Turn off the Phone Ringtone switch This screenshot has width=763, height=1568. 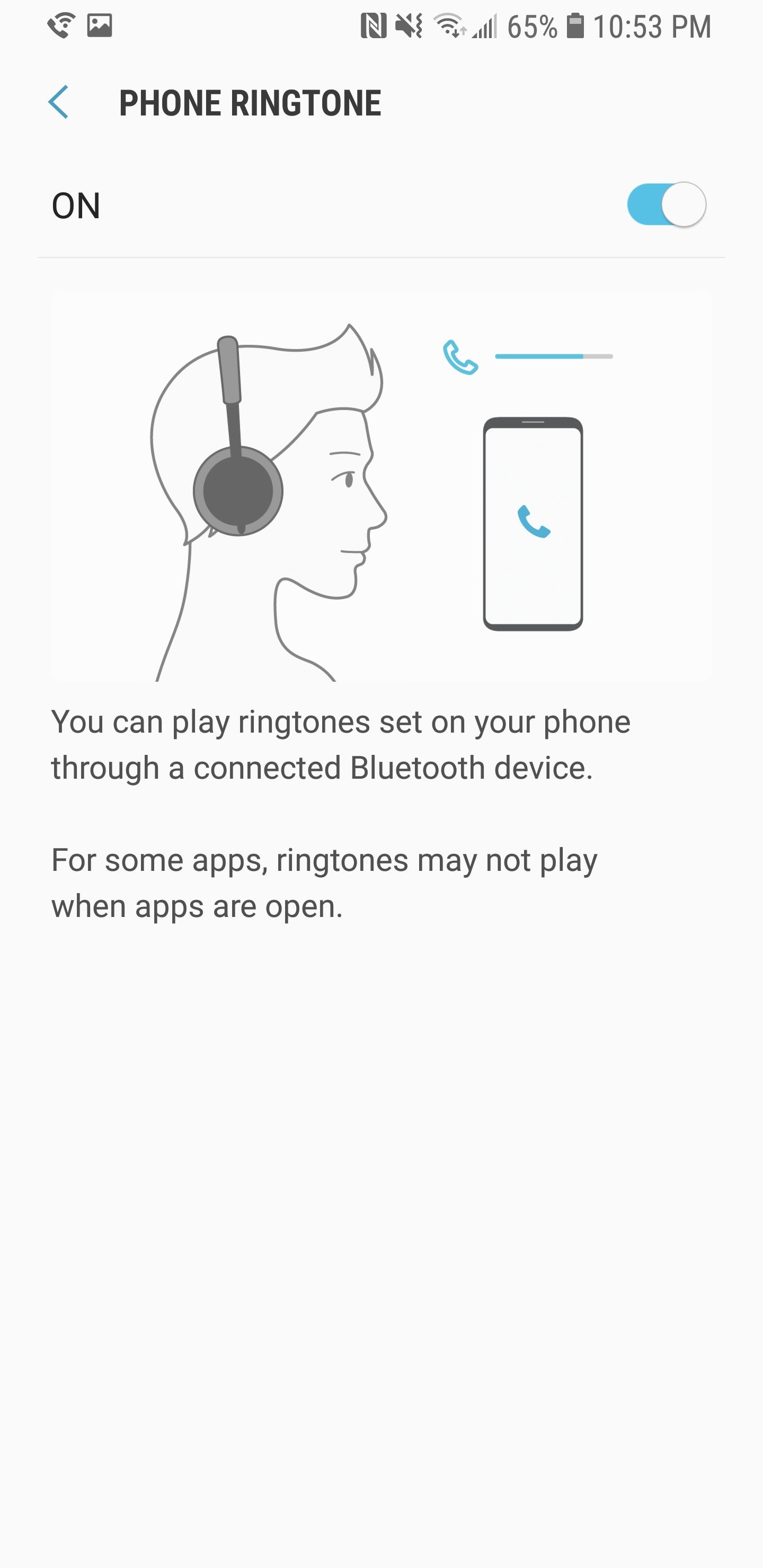666,204
